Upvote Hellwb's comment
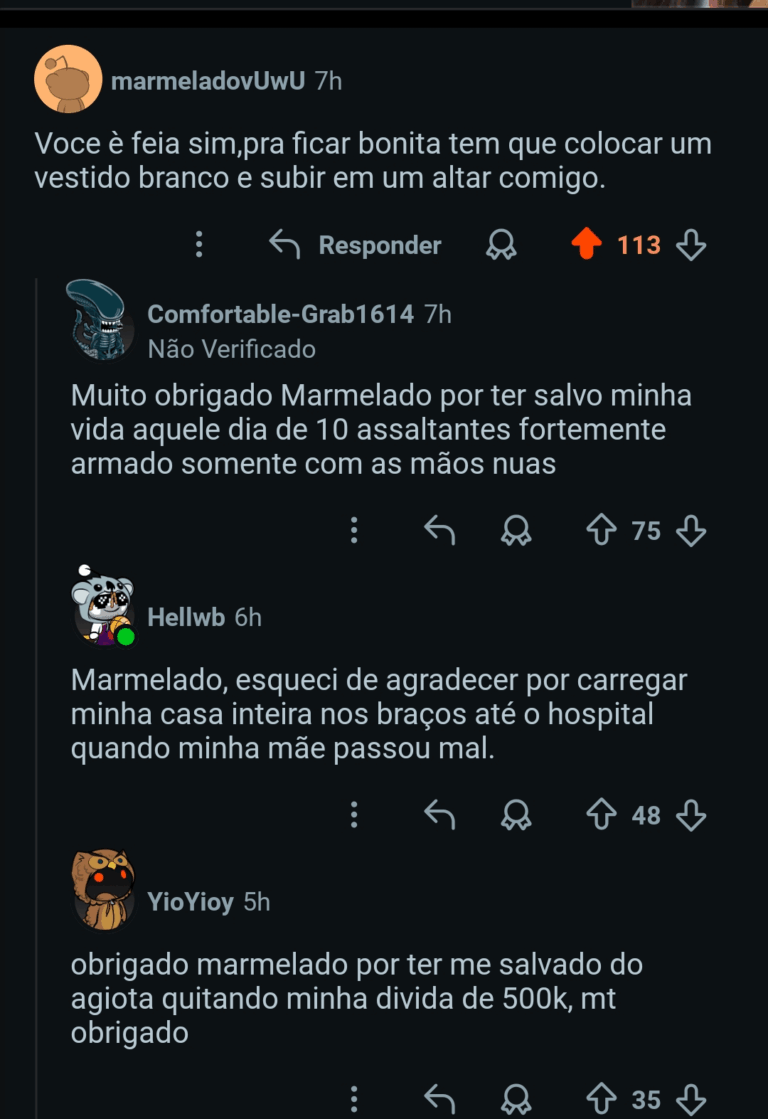Viewport: 768px width, 1119px height. (601, 815)
